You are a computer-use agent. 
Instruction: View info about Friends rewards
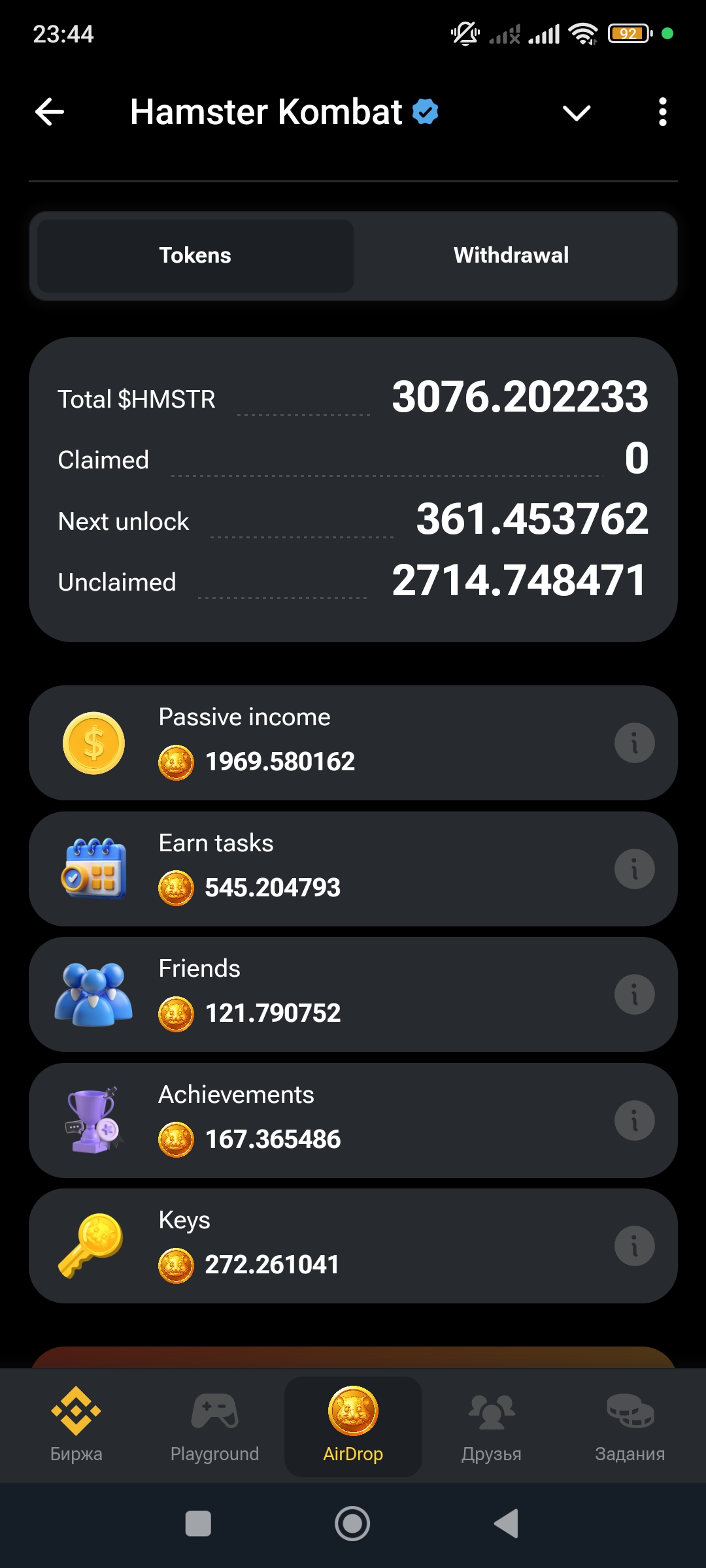[634, 994]
